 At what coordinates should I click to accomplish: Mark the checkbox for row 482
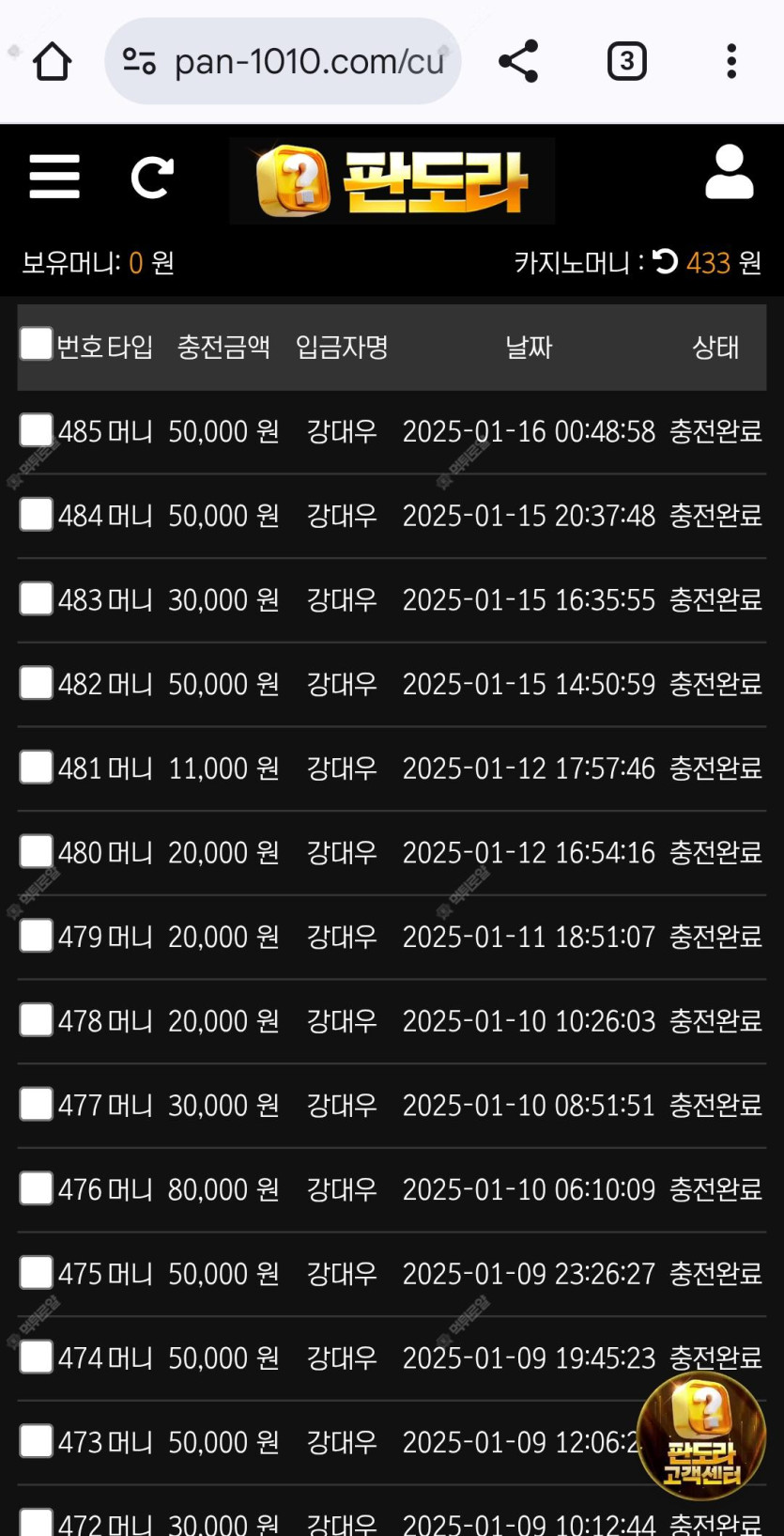tap(37, 683)
